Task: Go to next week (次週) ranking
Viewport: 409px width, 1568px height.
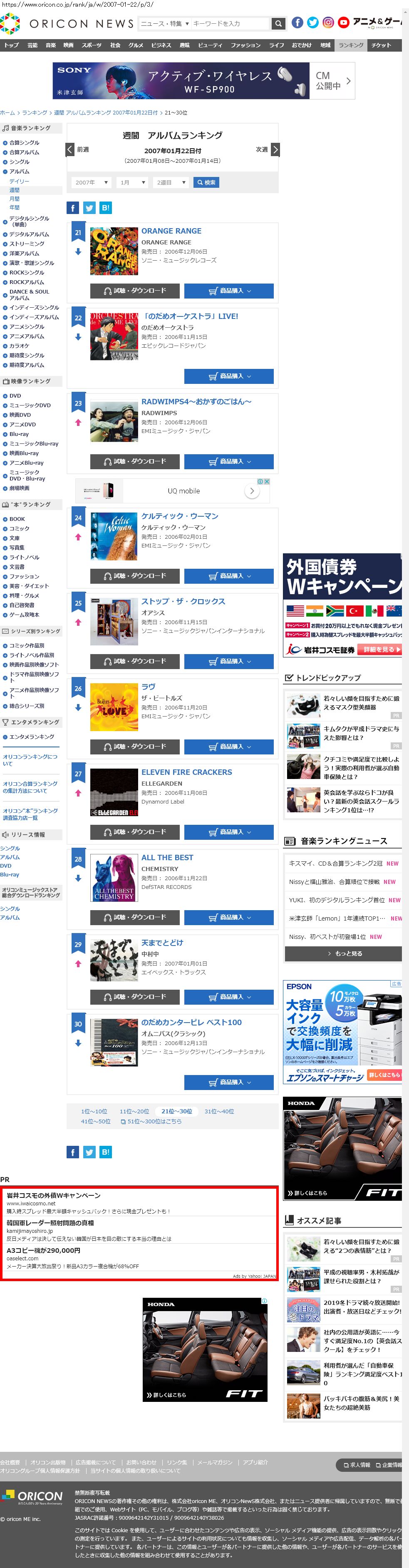Action: 268,149
